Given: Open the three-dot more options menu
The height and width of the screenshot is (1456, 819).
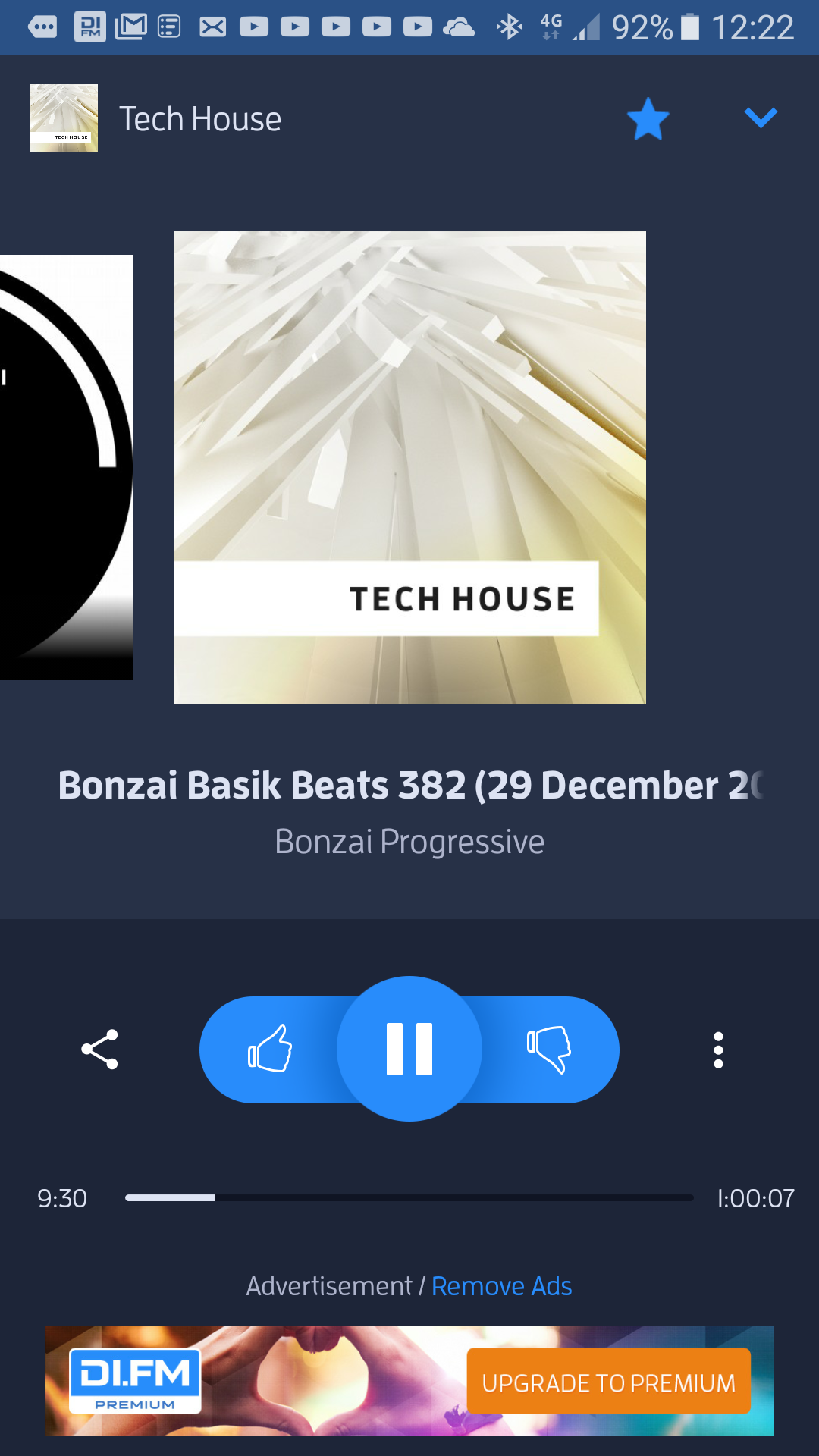Looking at the screenshot, I should [x=718, y=1050].
